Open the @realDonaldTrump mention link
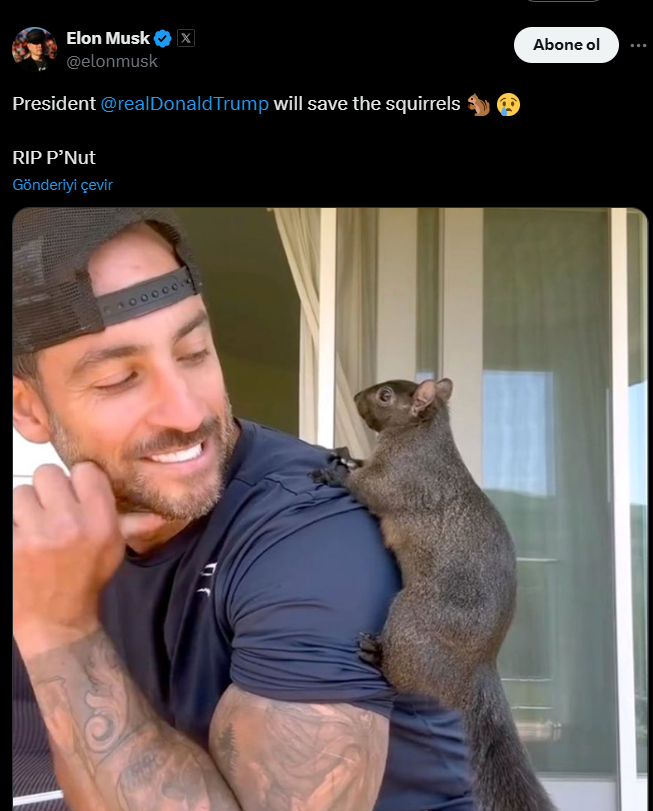The width and height of the screenshot is (653, 811). click(x=185, y=104)
